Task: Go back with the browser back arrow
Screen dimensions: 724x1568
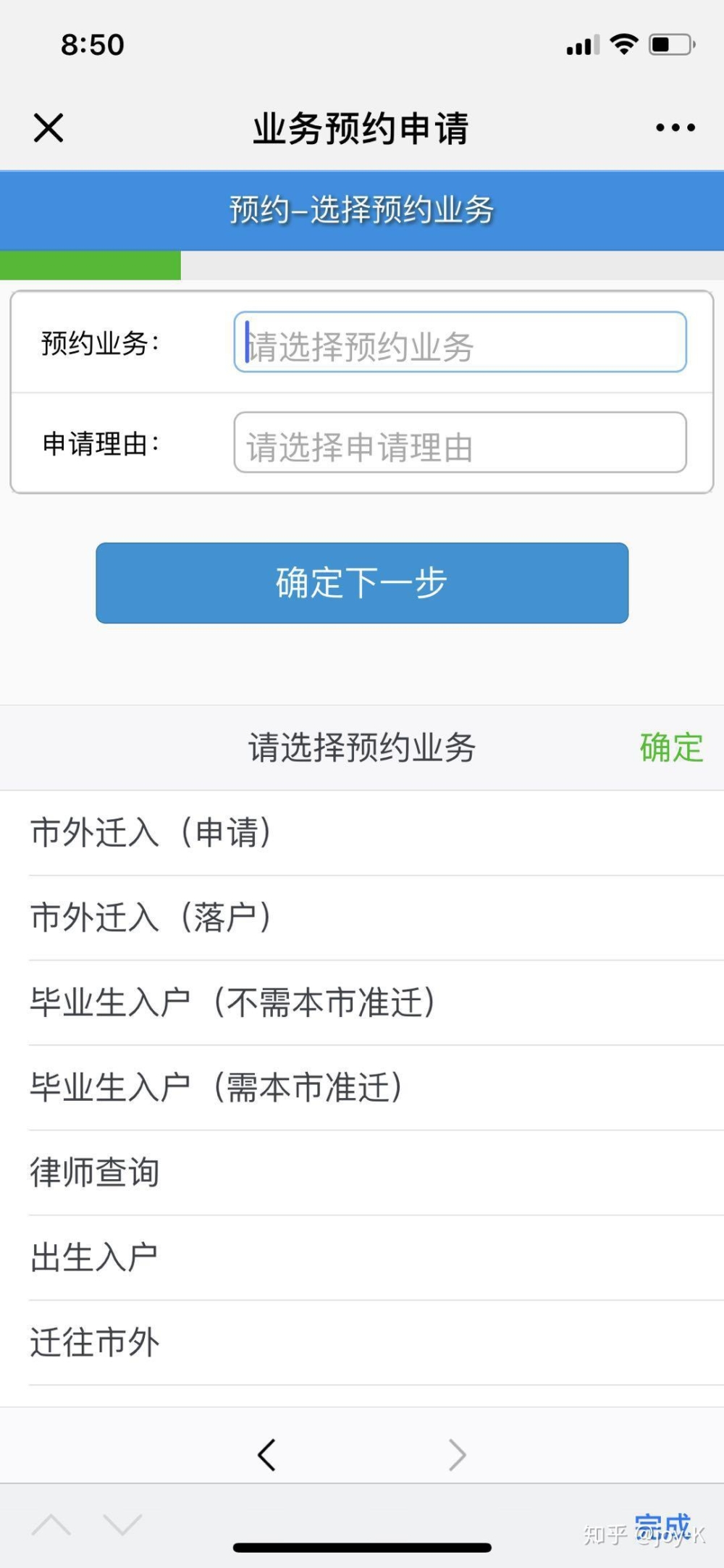Action: [266, 1454]
